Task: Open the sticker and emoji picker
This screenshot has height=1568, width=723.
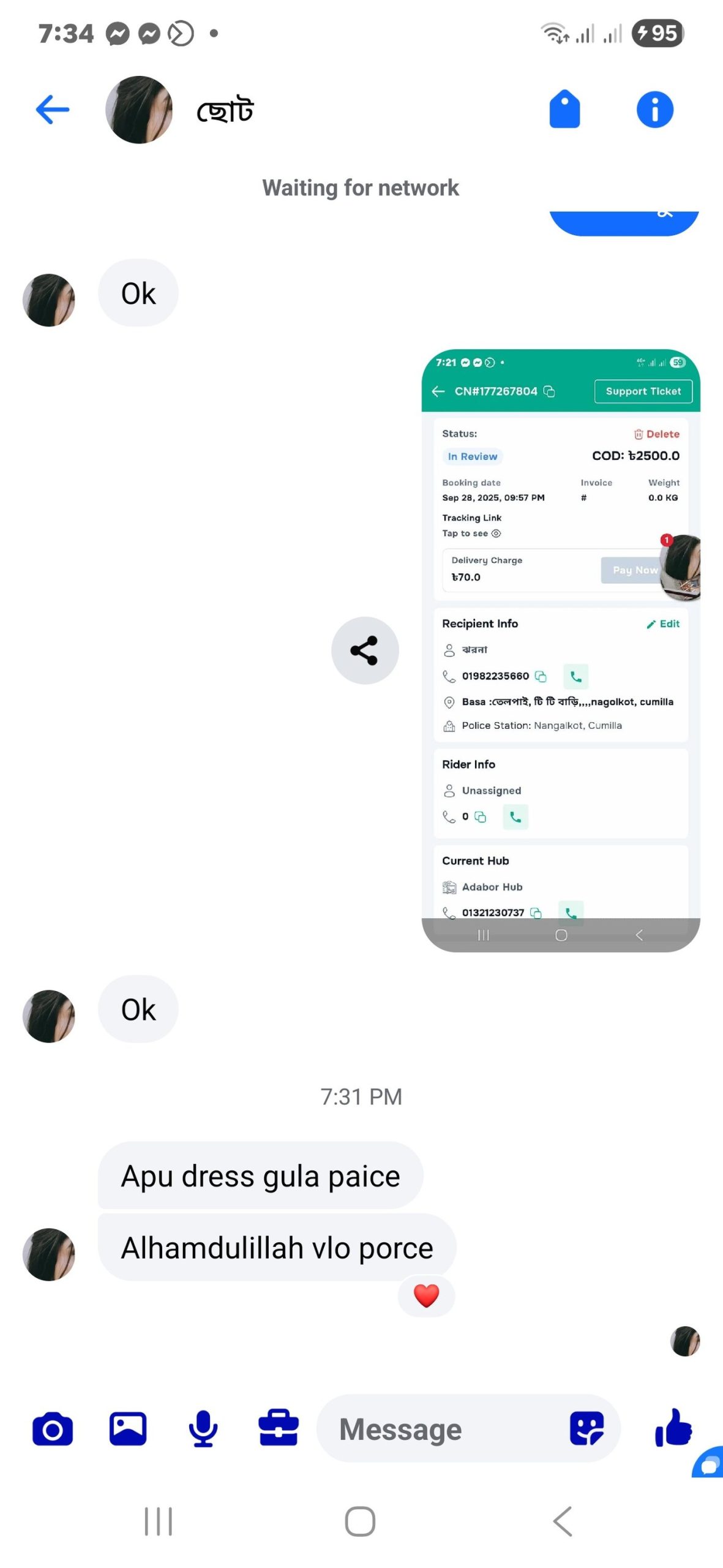Action: click(586, 1430)
